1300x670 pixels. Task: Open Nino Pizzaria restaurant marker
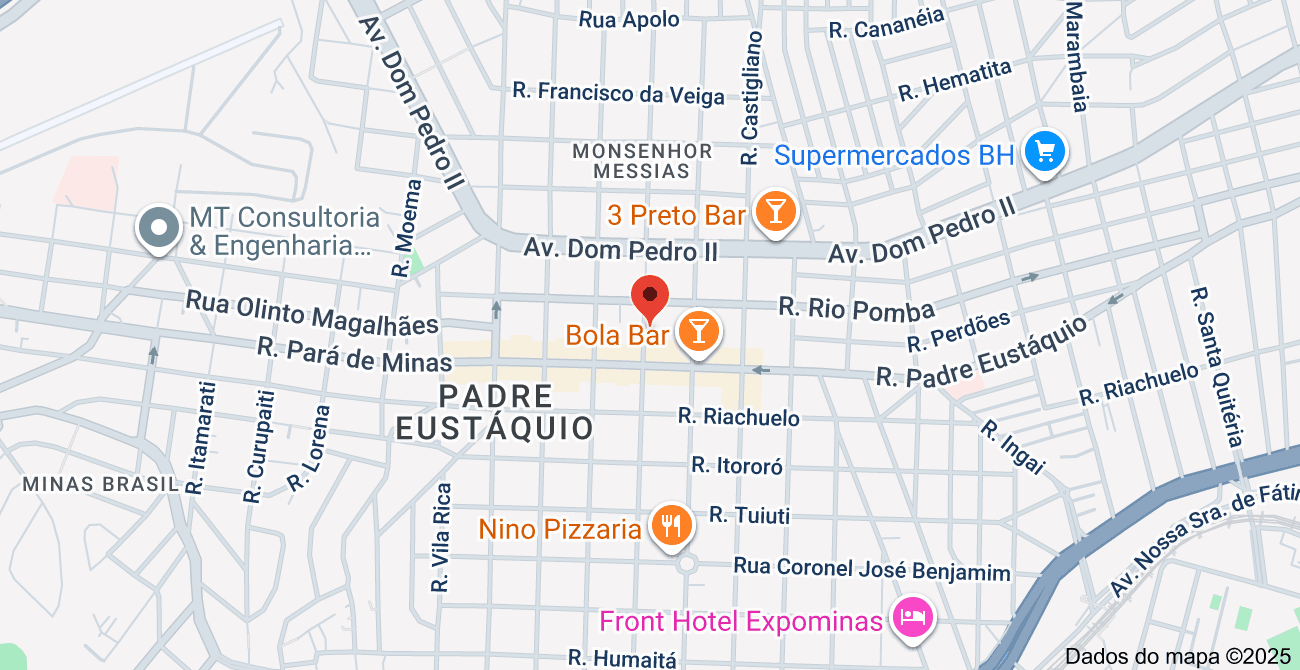(670, 524)
